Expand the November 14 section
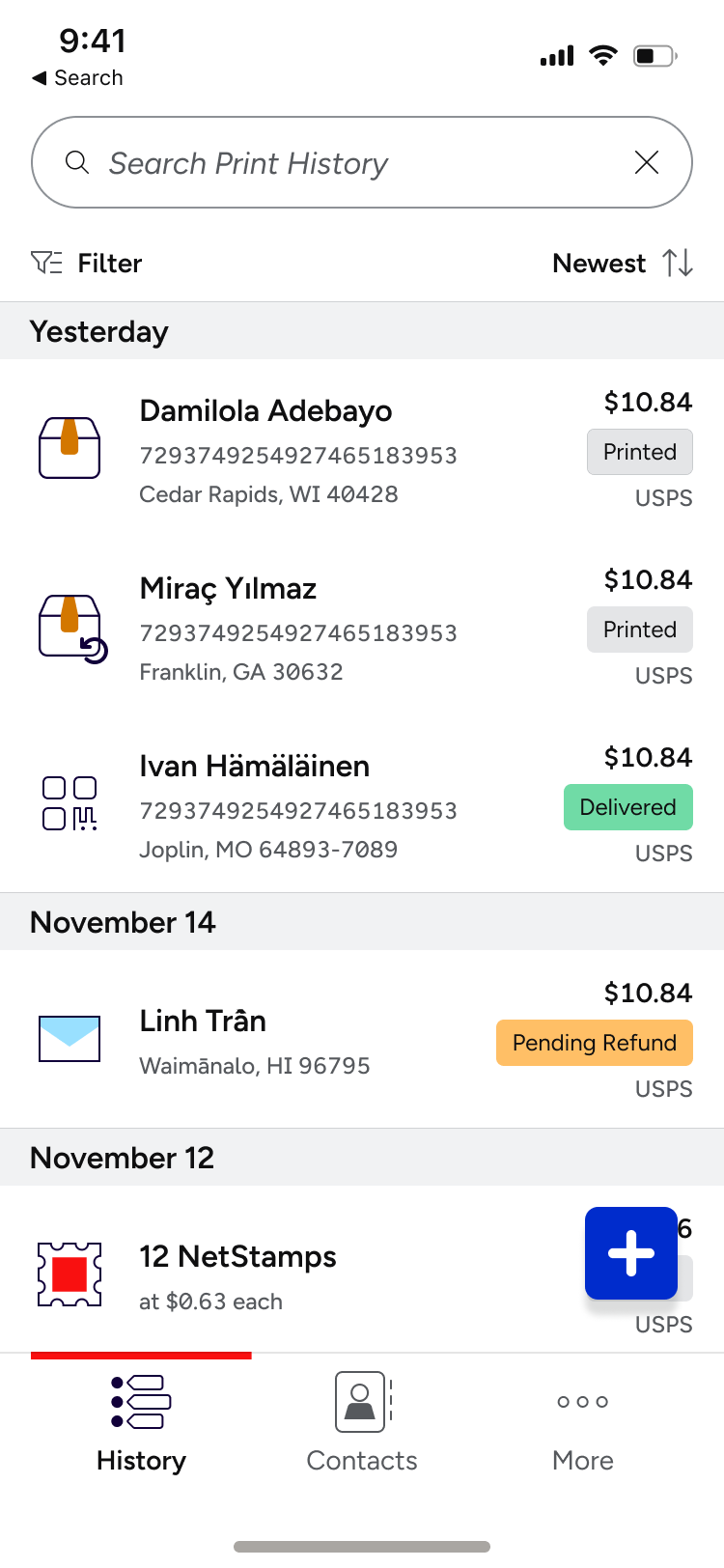 [x=122, y=922]
